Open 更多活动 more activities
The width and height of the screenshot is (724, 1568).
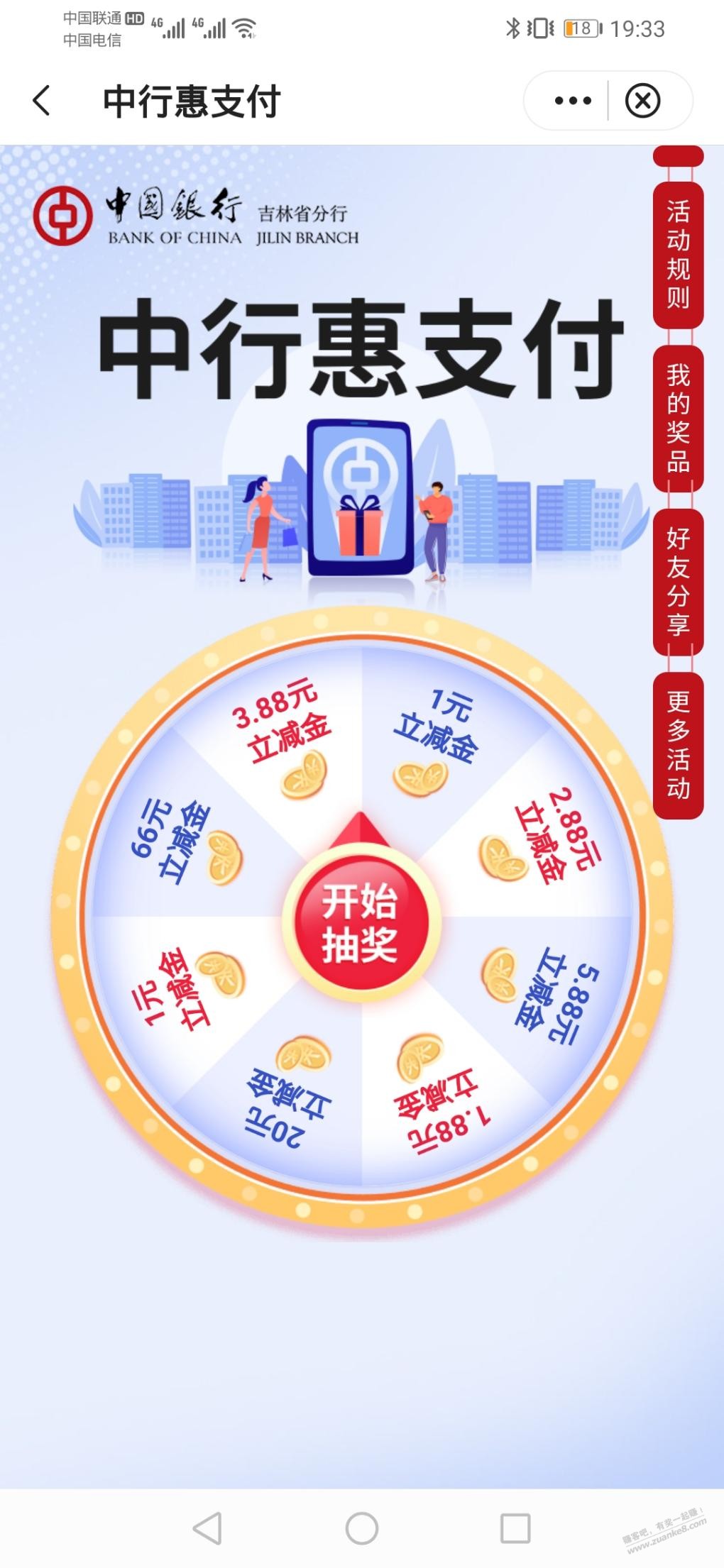[678, 746]
